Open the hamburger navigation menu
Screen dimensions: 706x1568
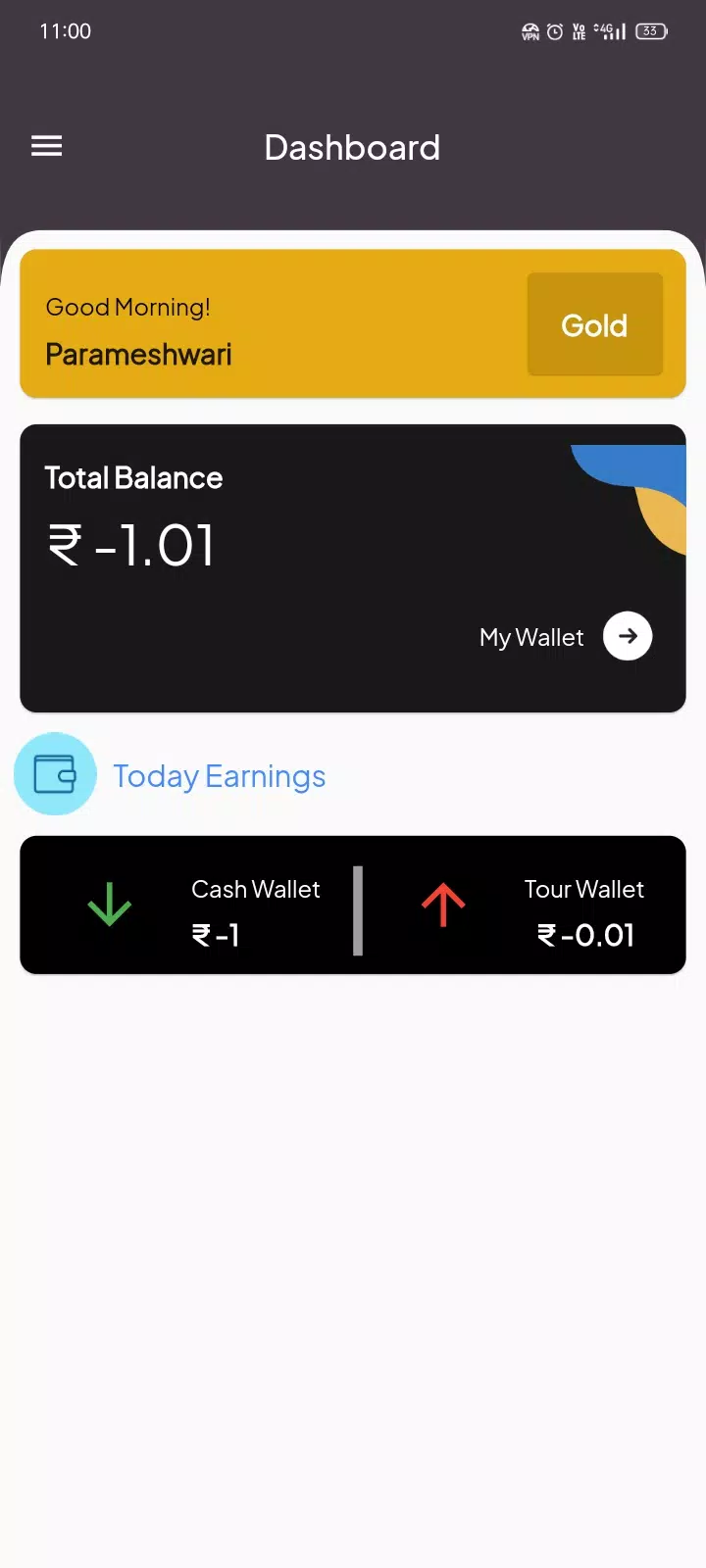pos(46,147)
